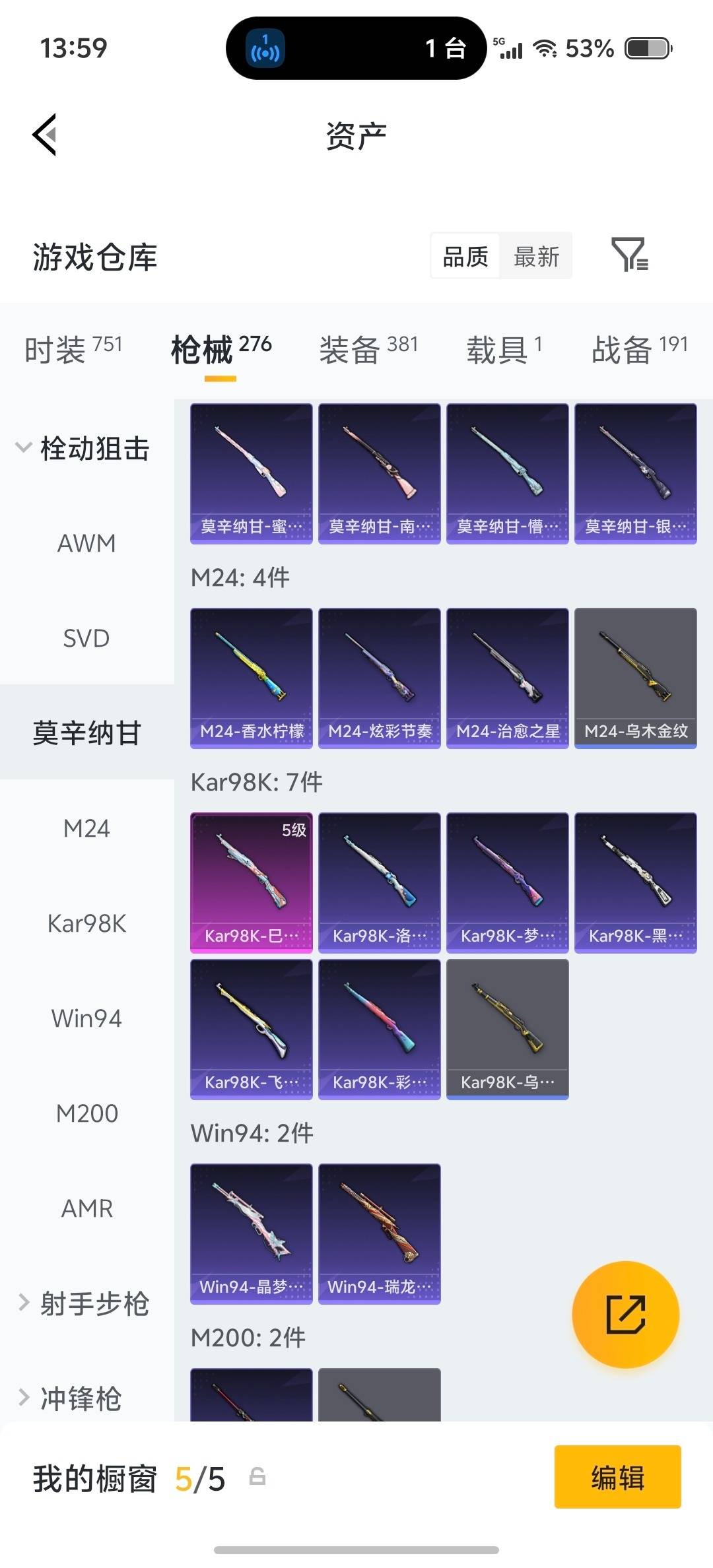Tap the yellow share showcase floating icon

tap(625, 1315)
